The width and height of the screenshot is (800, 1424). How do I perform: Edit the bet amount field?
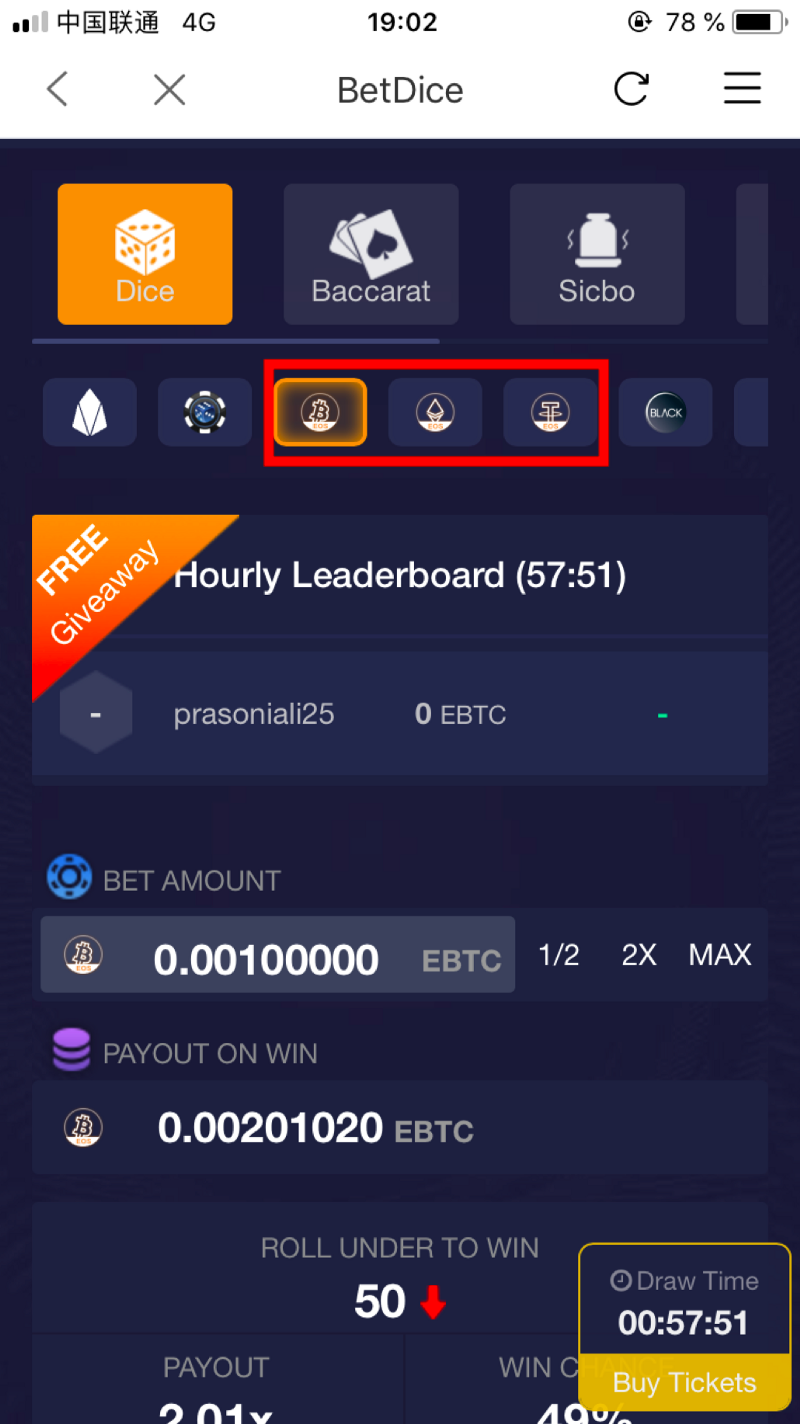point(278,955)
